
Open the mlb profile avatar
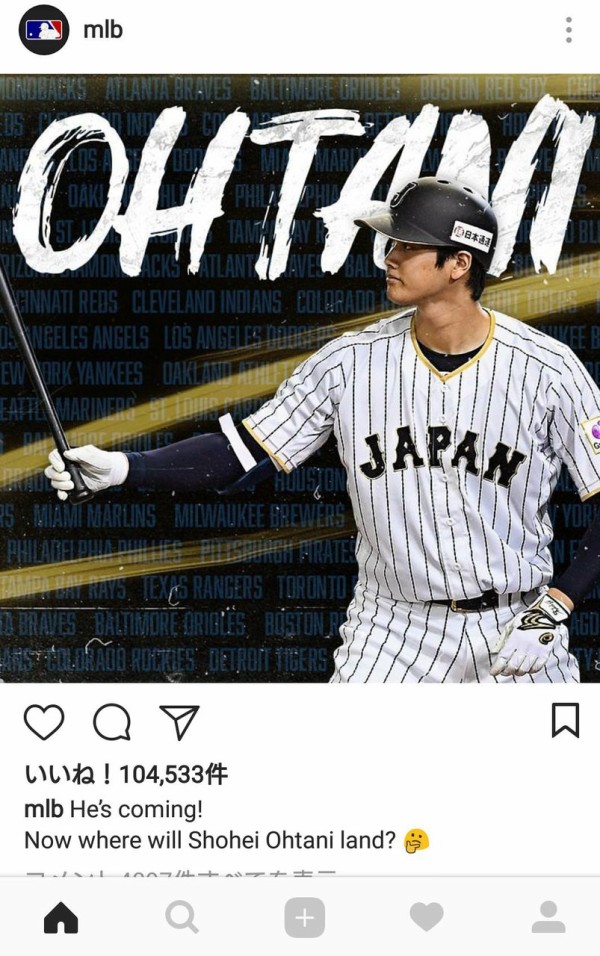coord(43,30)
